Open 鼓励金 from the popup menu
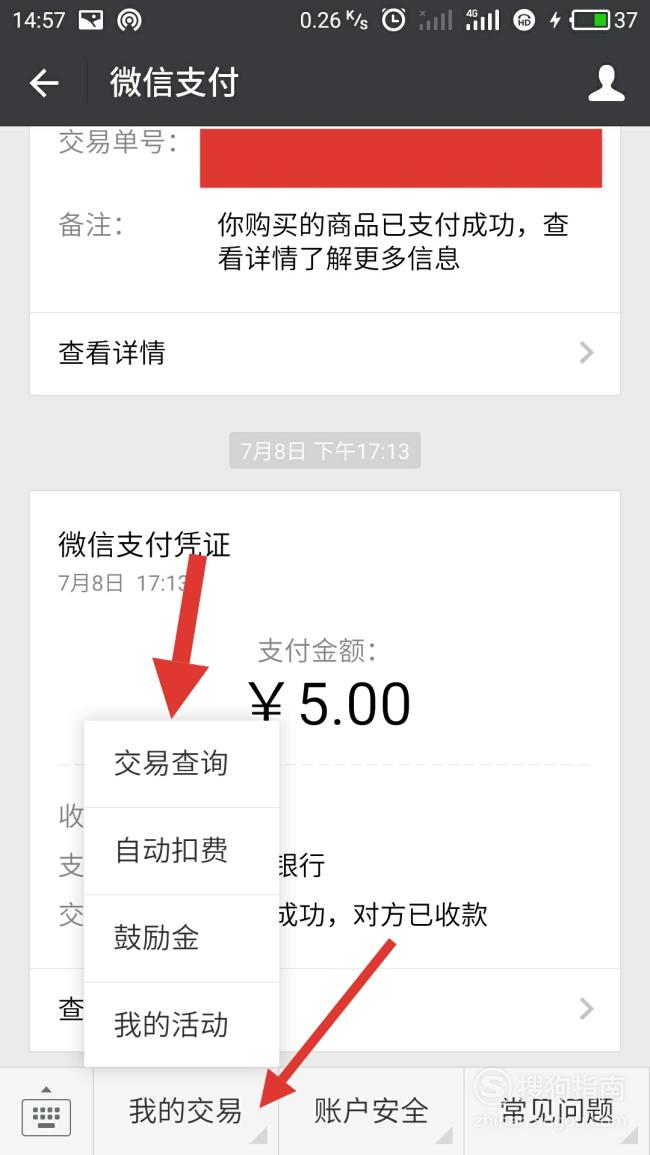The width and height of the screenshot is (650, 1155). click(x=182, y=938)
